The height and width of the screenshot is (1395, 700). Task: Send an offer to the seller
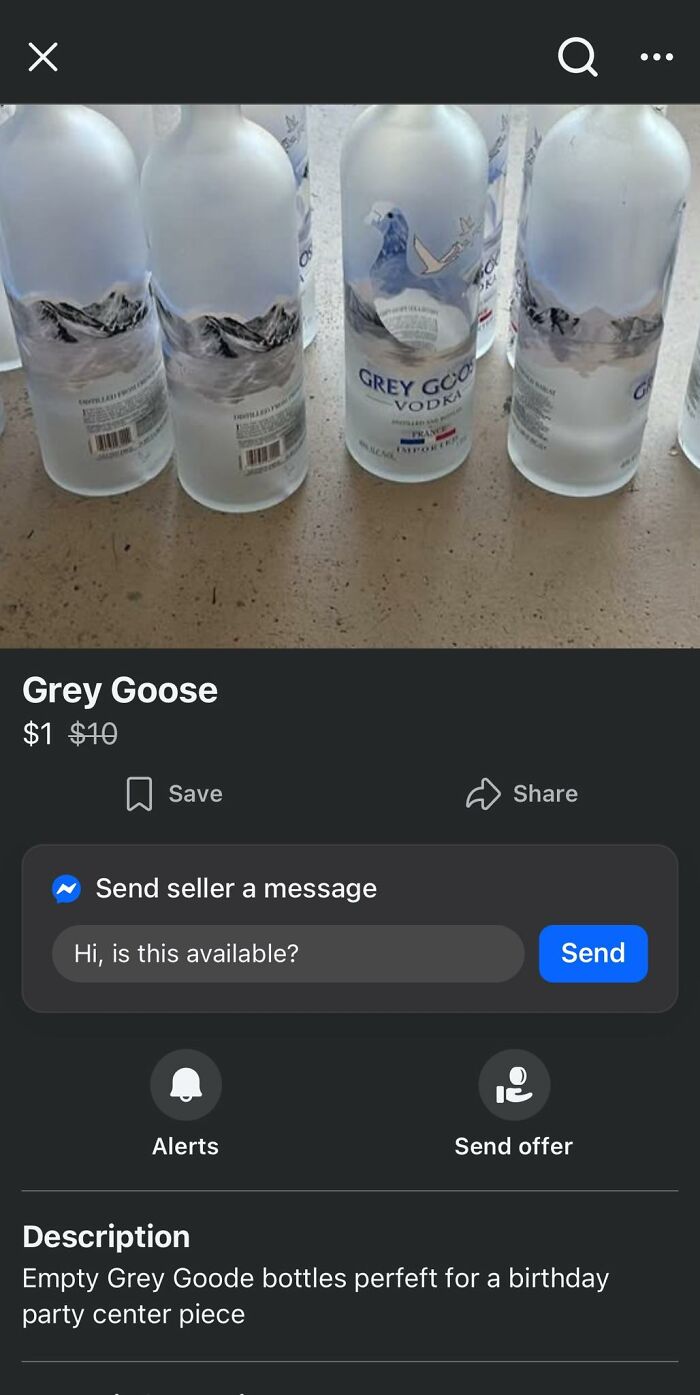[514, 1086]
